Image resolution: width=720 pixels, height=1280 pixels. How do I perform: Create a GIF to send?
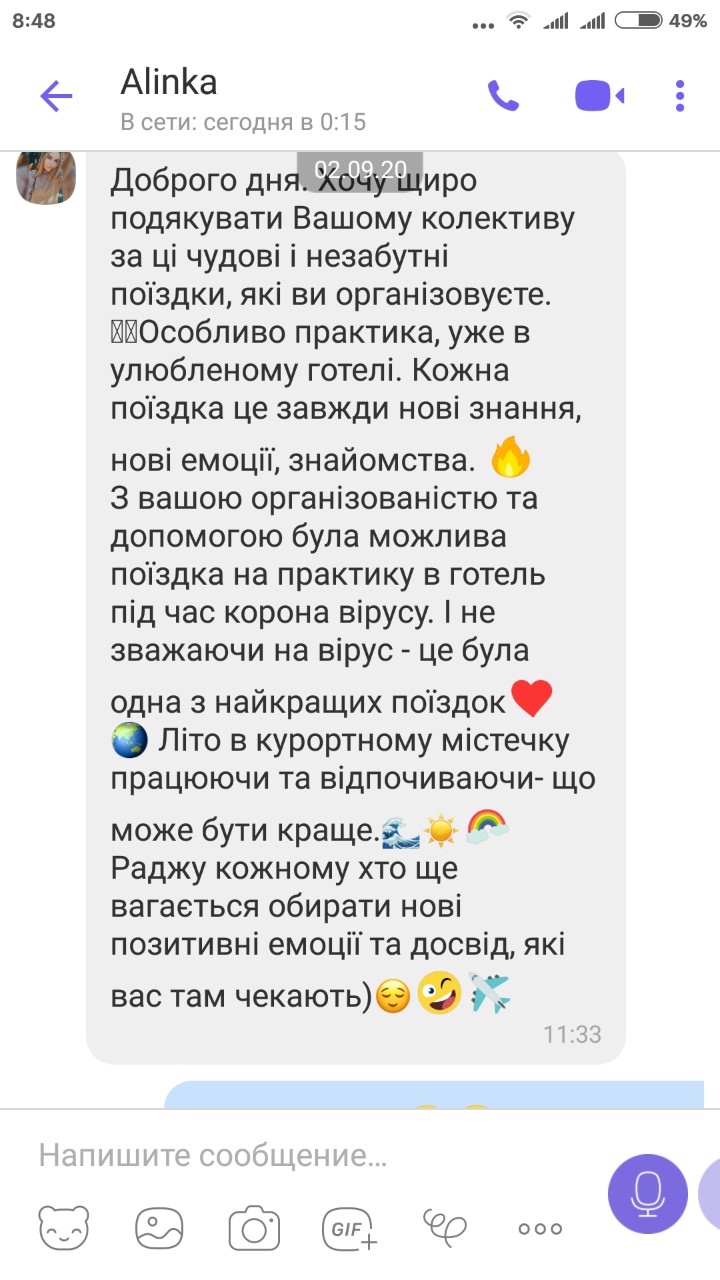coord(349,1228)
